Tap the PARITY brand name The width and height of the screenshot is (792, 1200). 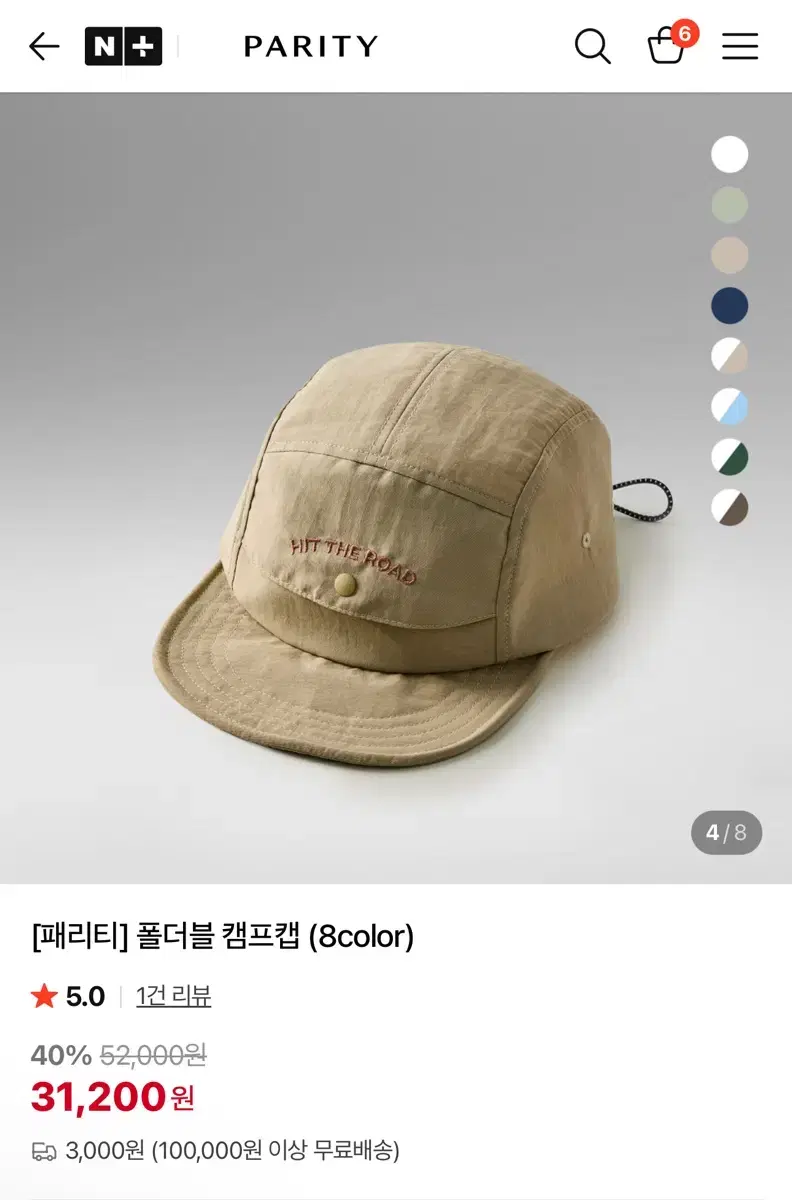310,46
